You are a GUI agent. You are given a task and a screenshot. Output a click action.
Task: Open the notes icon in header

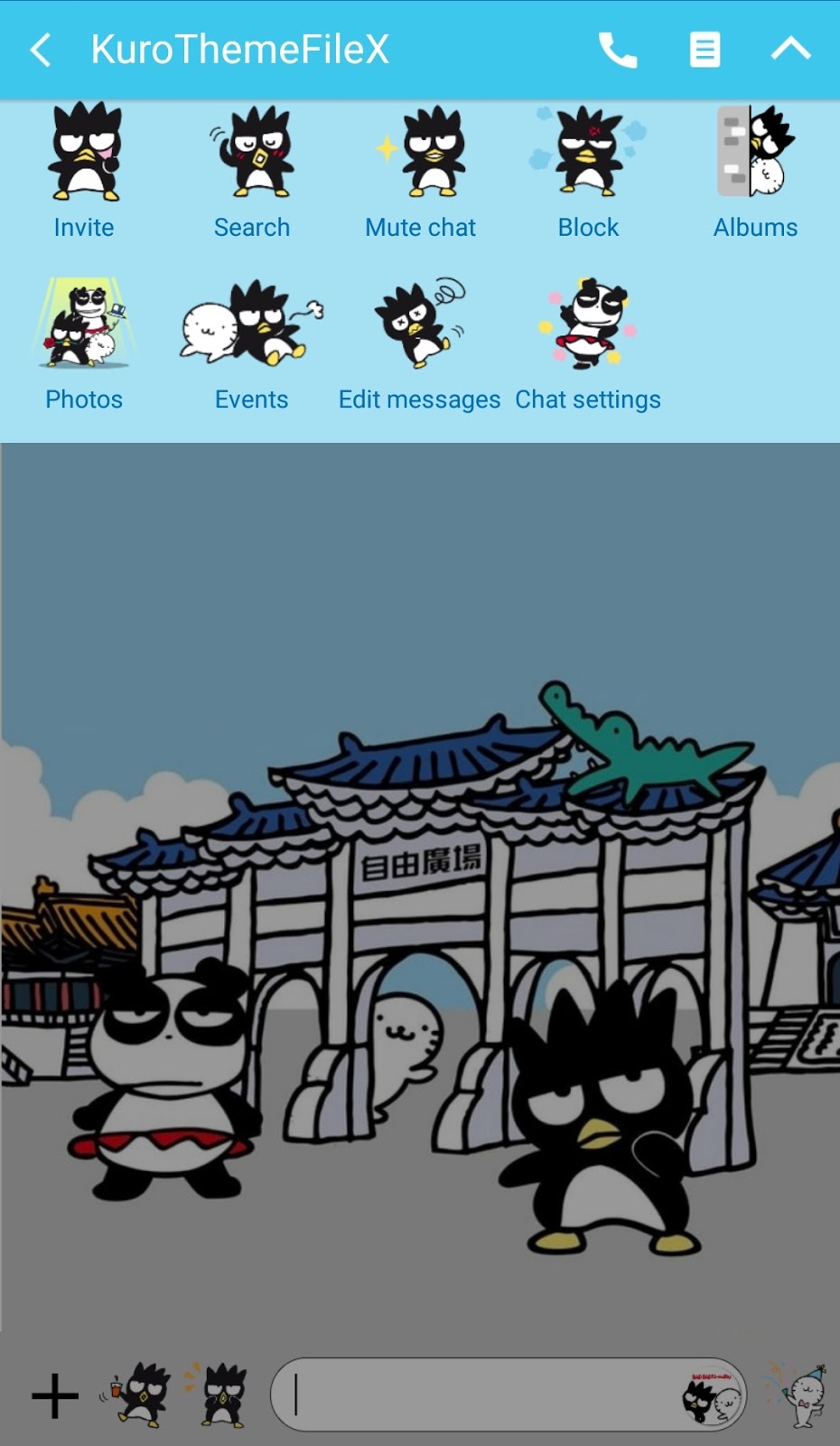(x=705, y=50)
